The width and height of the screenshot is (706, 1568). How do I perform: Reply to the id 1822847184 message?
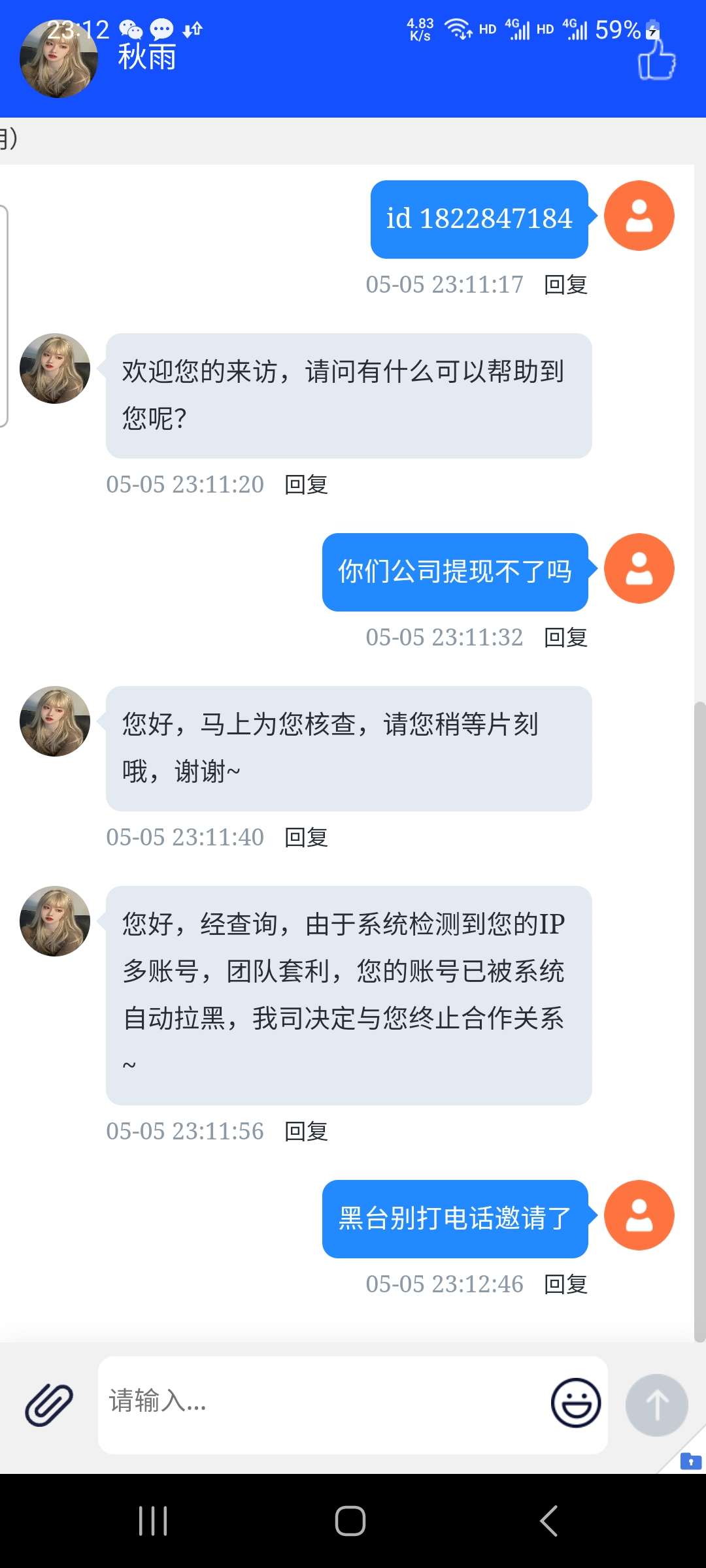(x=565, y=285)
